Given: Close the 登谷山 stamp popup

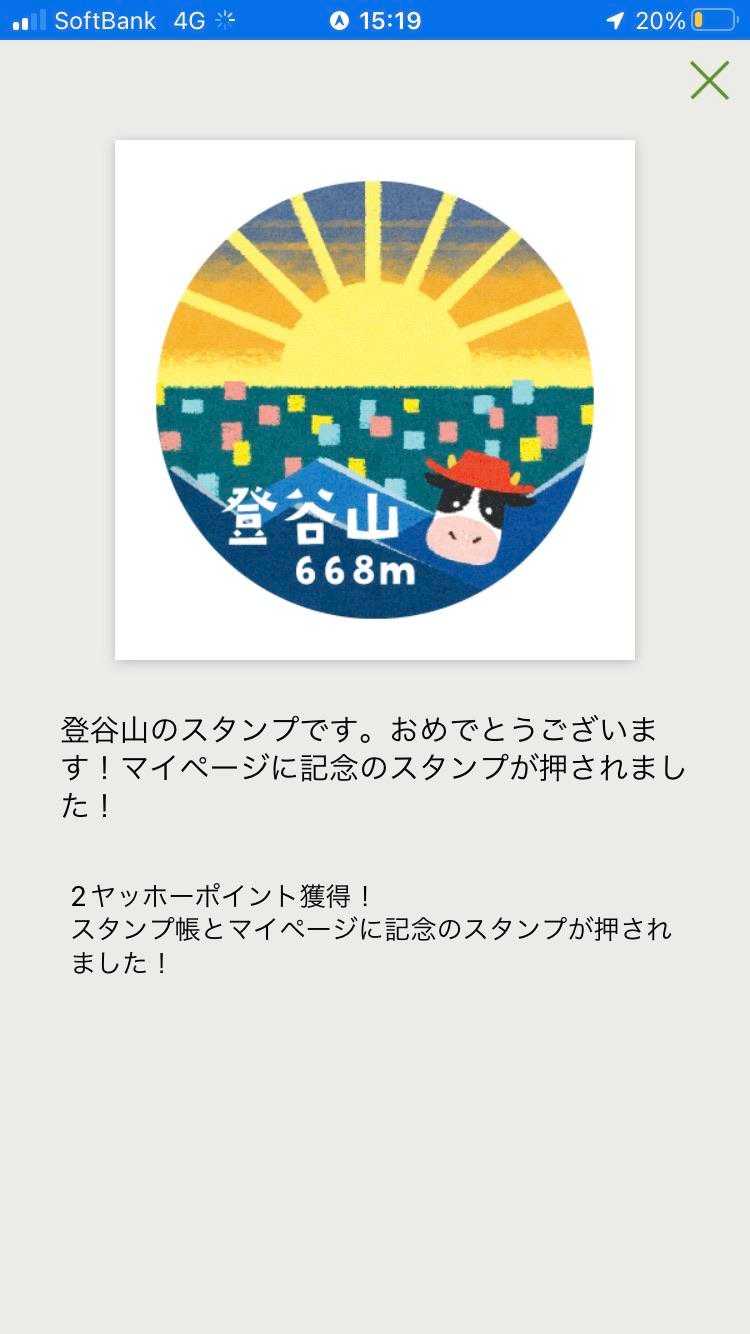Looking at the screenshot, I should tap(709, 81).
